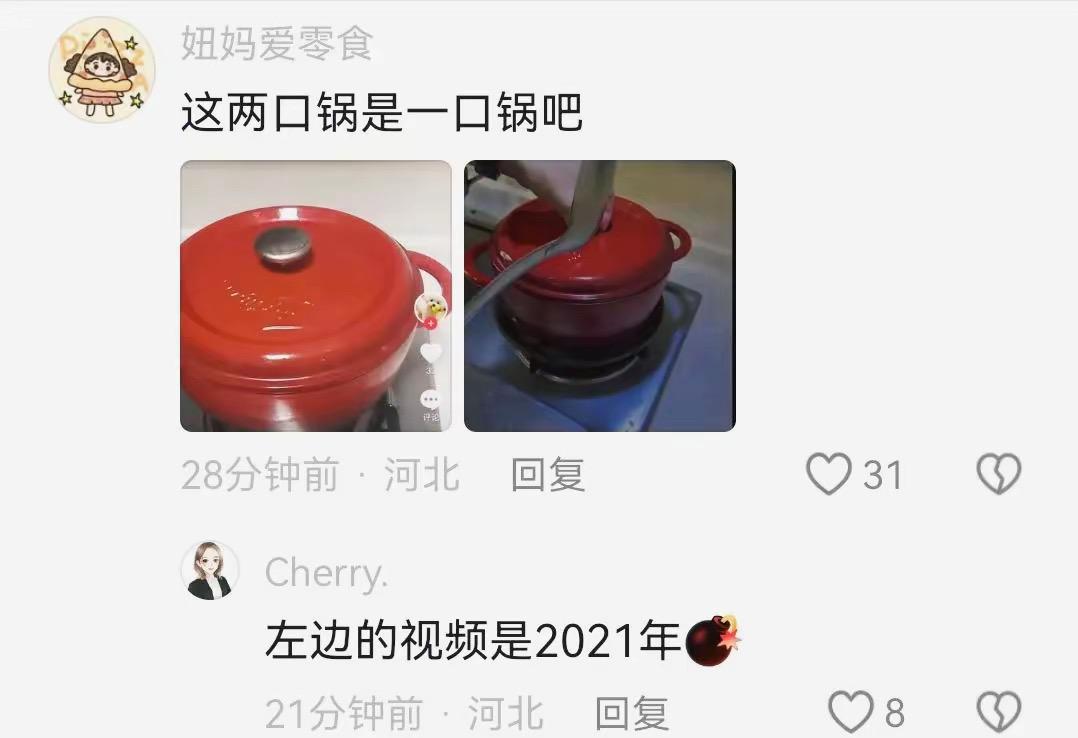
Task: Open 妞妈爱零食's profile avatar
Action: coord(101,70)
